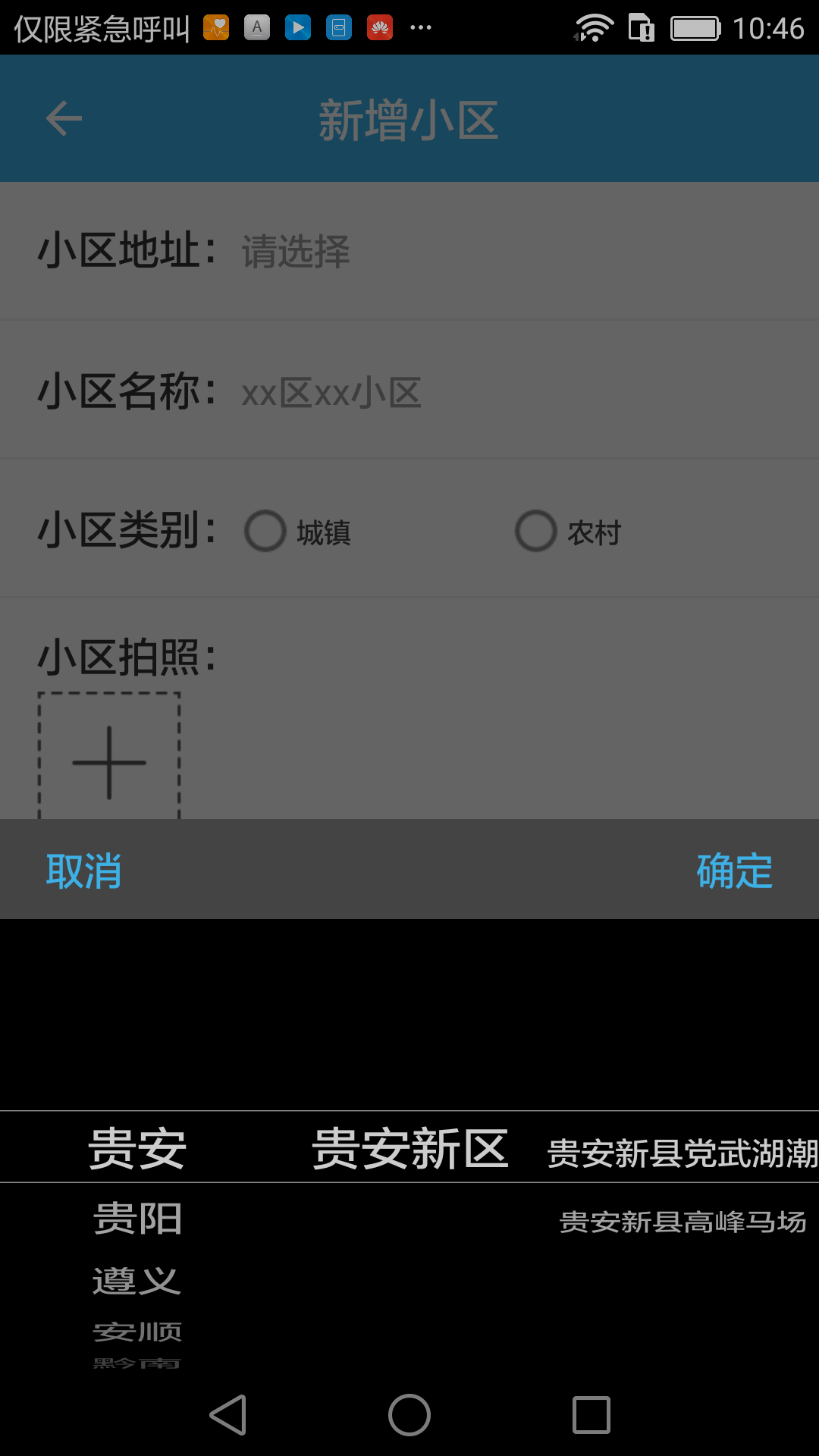Viewport: 819px width, 1456px height.
Task: Select the 农村 community type option
Action: 536,532
